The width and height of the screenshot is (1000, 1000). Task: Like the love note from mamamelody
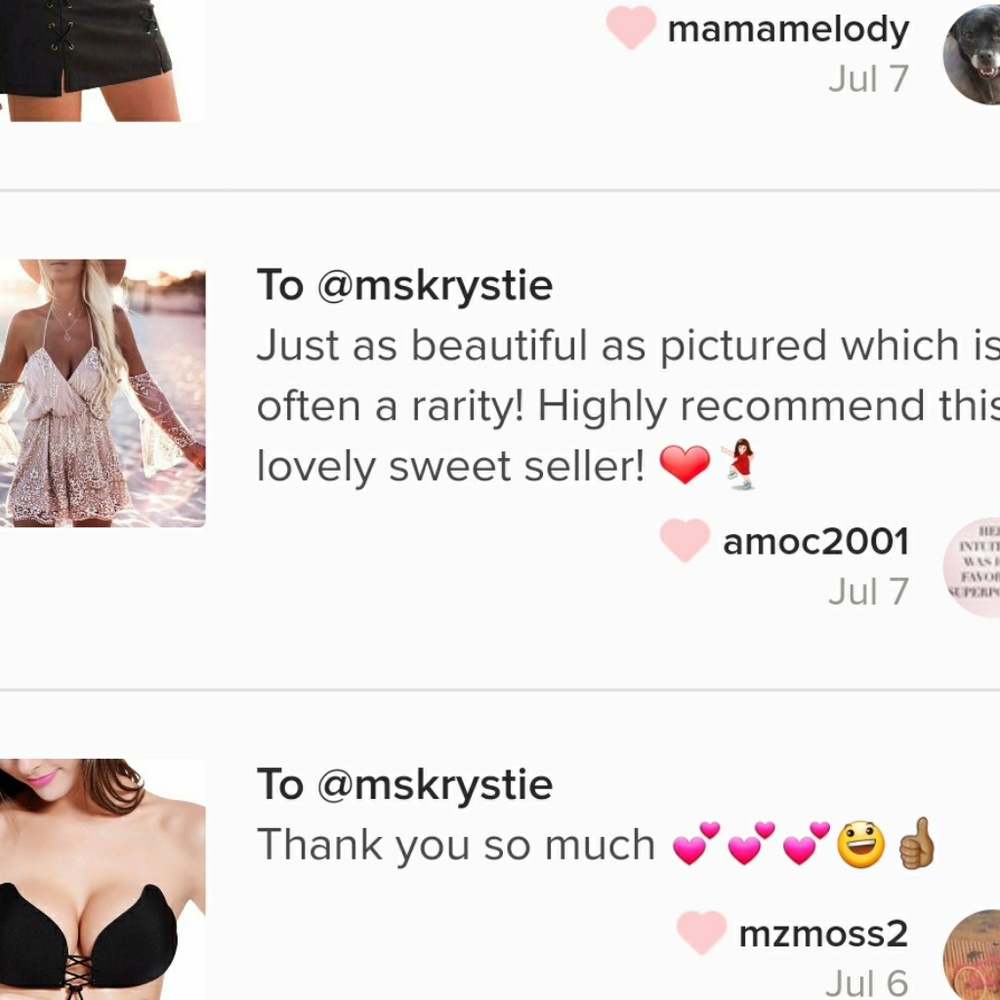[631, 28]
